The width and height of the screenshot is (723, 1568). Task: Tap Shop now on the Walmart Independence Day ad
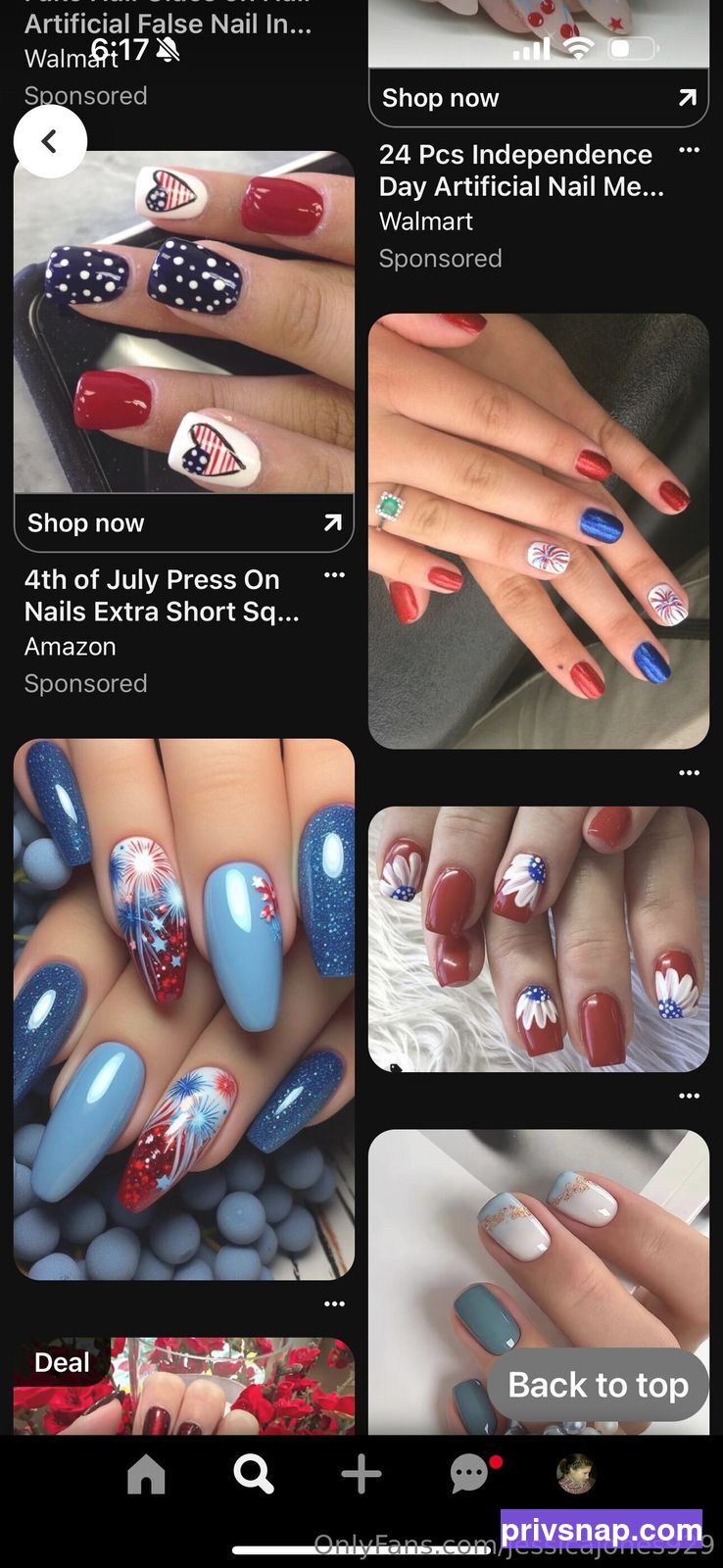tap(539, 97)
